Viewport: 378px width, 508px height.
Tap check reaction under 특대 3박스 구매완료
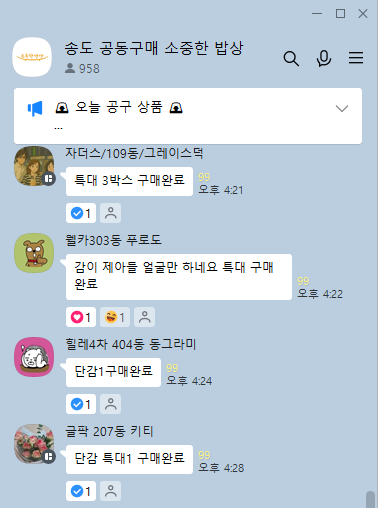click(81, 213)
